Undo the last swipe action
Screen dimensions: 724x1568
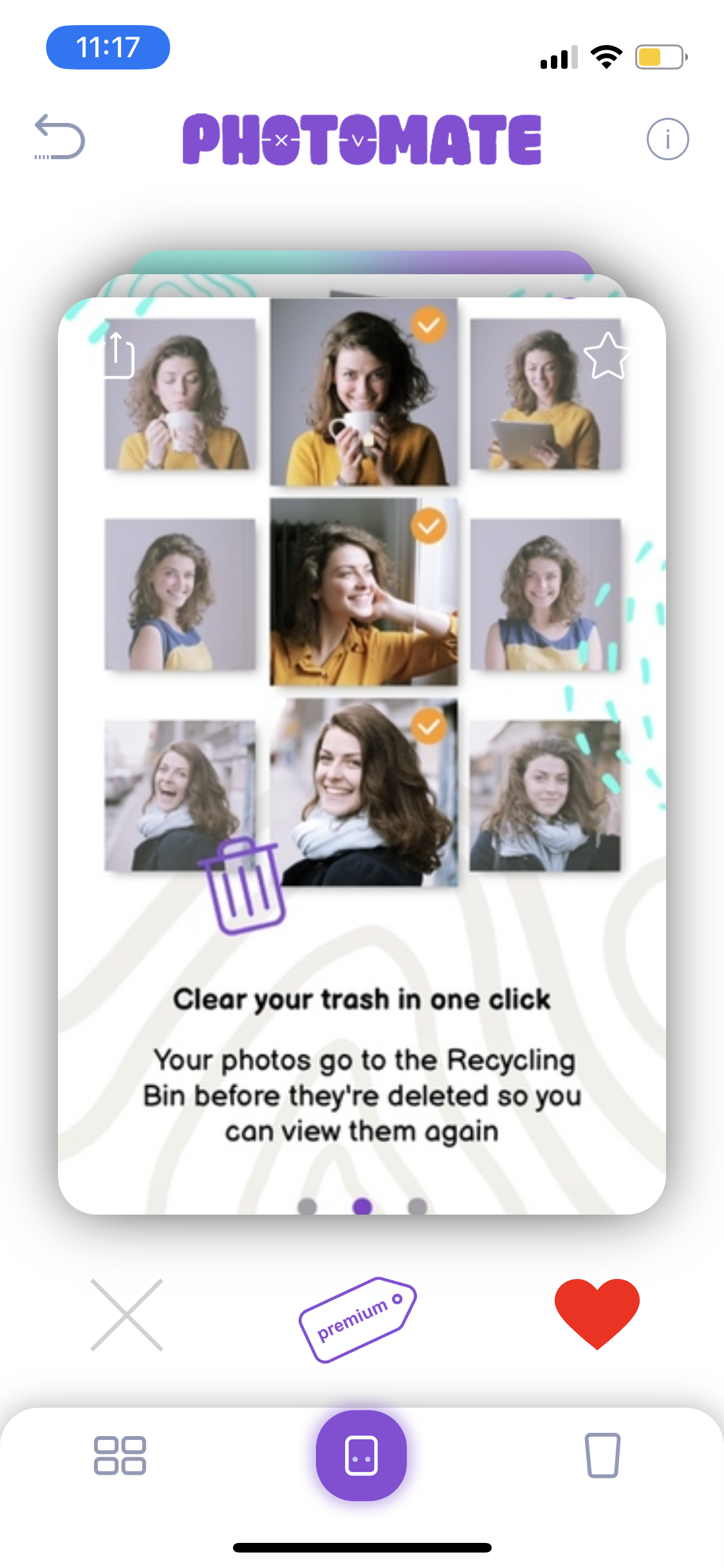coord(59,137)
